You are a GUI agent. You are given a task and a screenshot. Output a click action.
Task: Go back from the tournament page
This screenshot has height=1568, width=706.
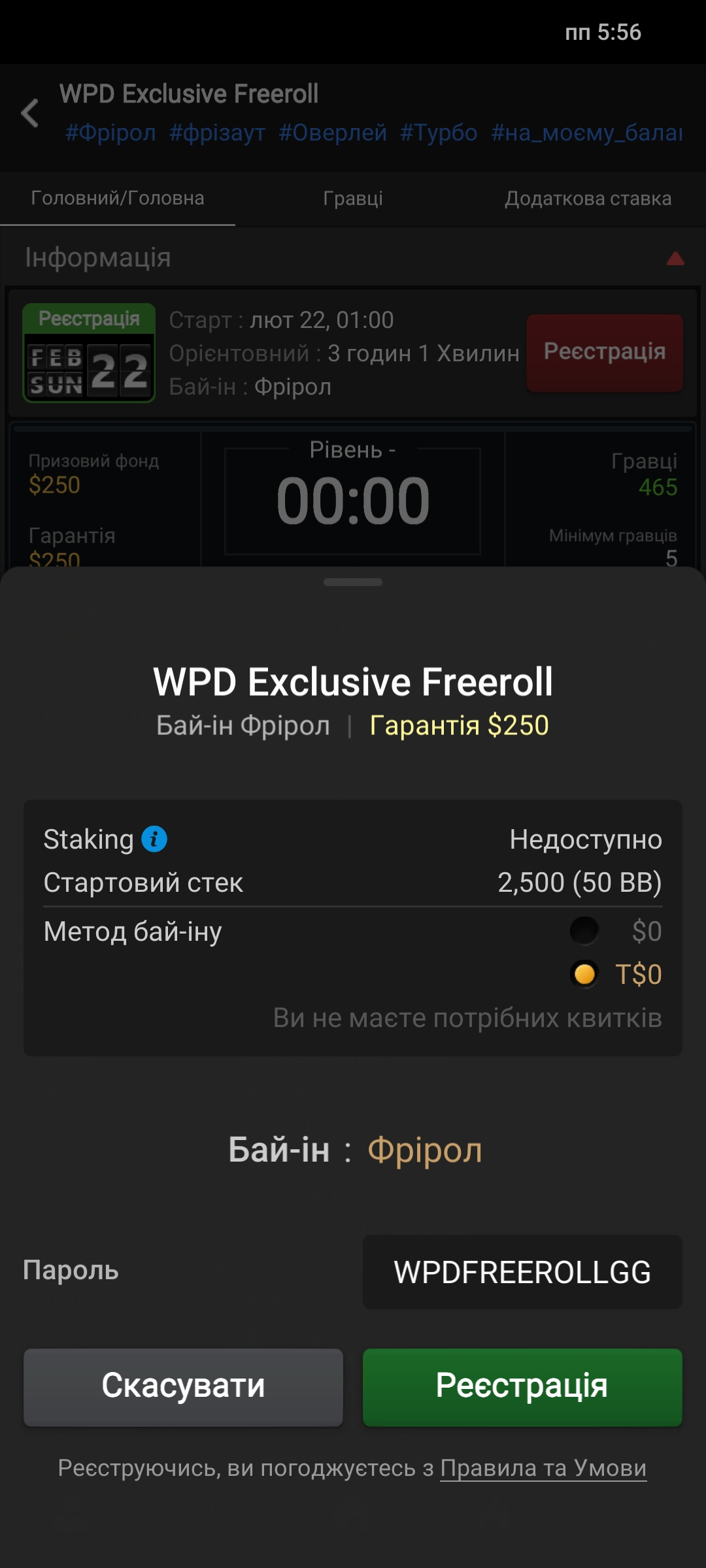(x=30, y=113)
